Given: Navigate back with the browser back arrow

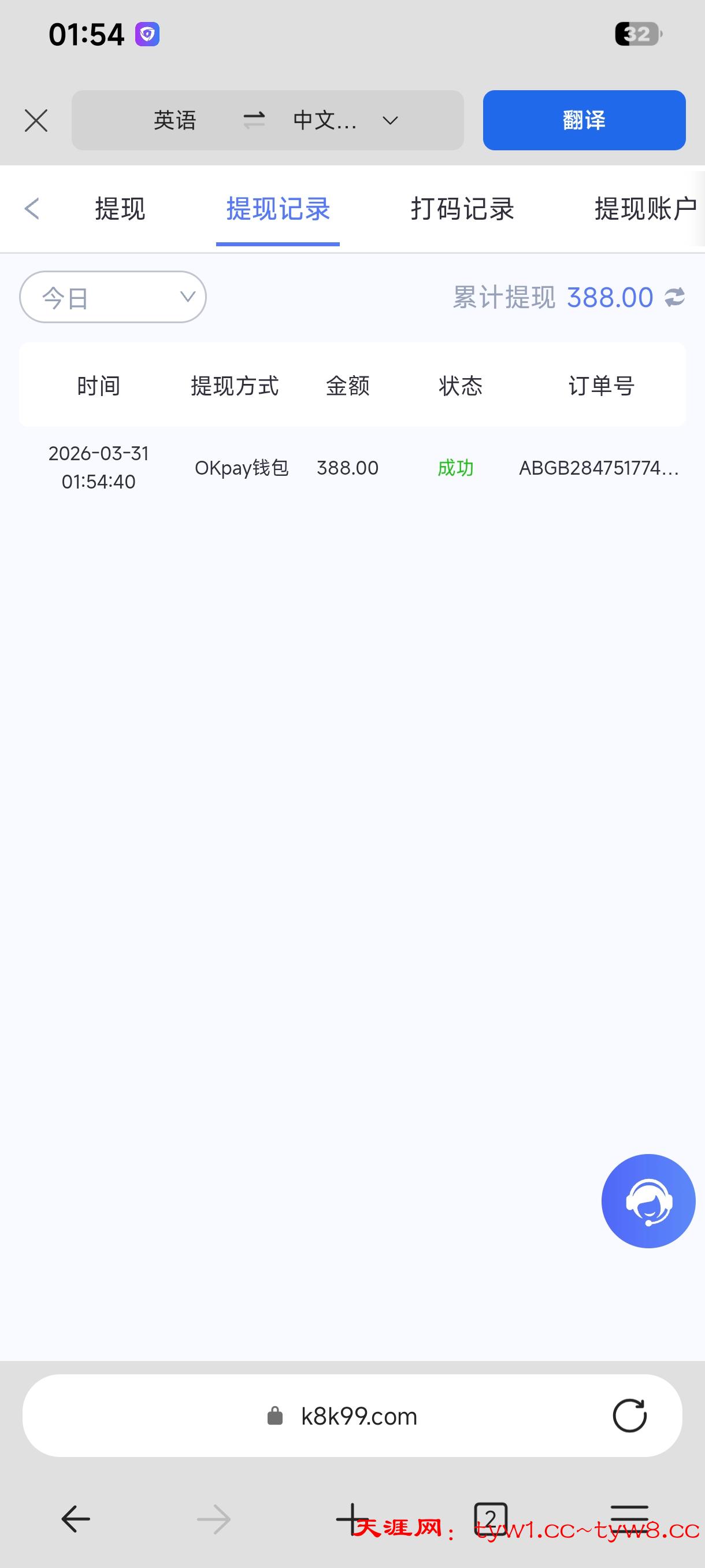Looking at the screenshot, I should click(x=76, y=1519).
